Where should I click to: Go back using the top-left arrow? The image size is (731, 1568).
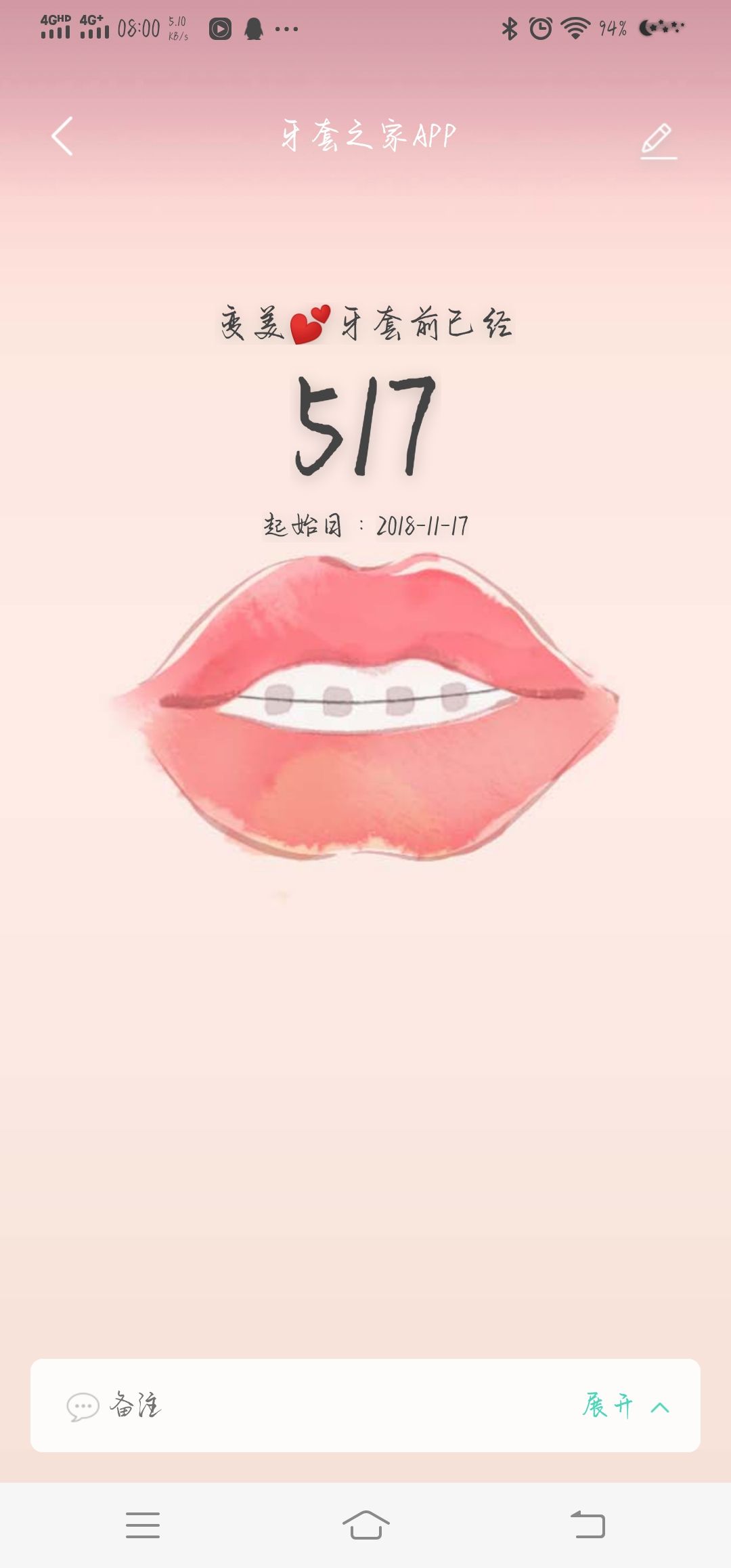(62, 136)
